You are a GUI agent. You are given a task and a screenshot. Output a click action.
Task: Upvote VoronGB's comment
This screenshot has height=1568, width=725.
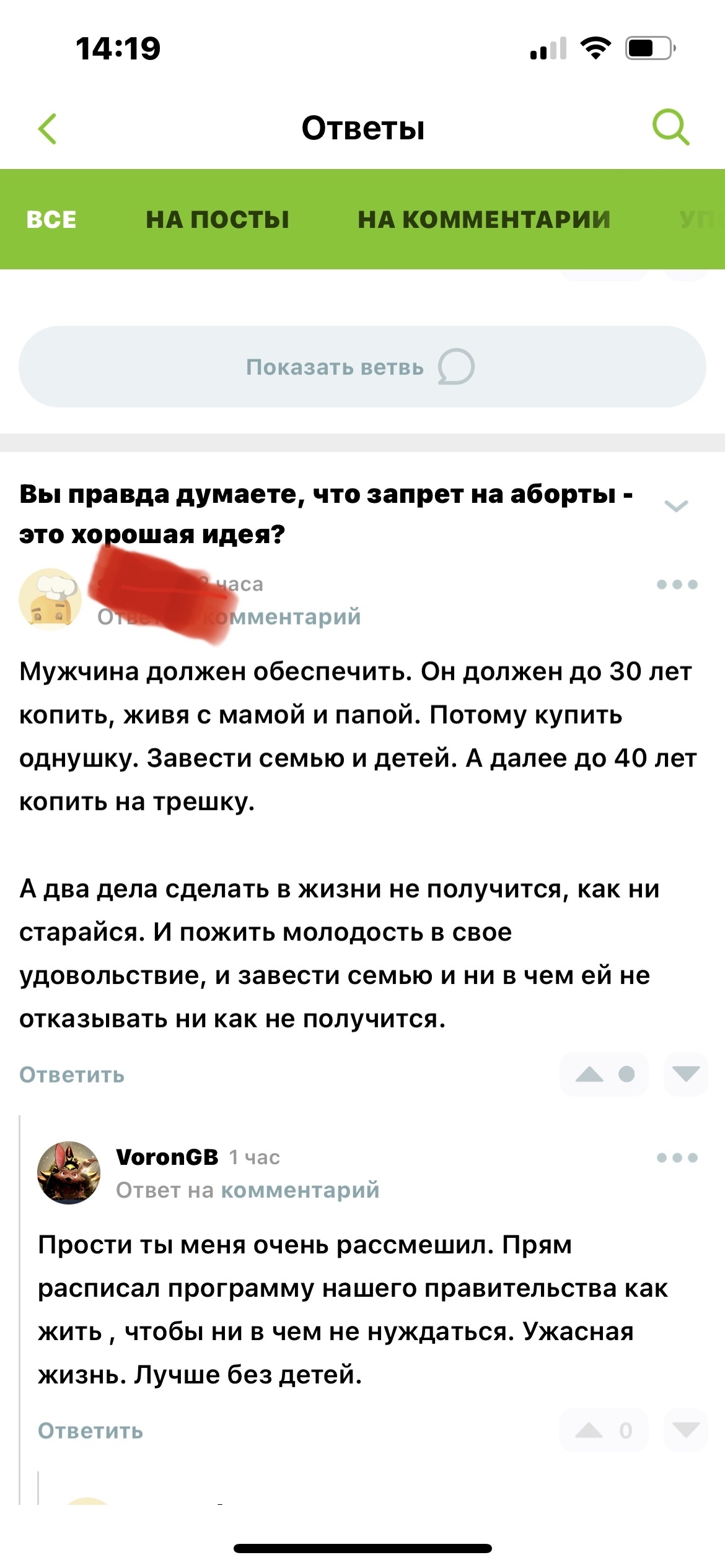pyautogui.click(x=589, y=1431)
